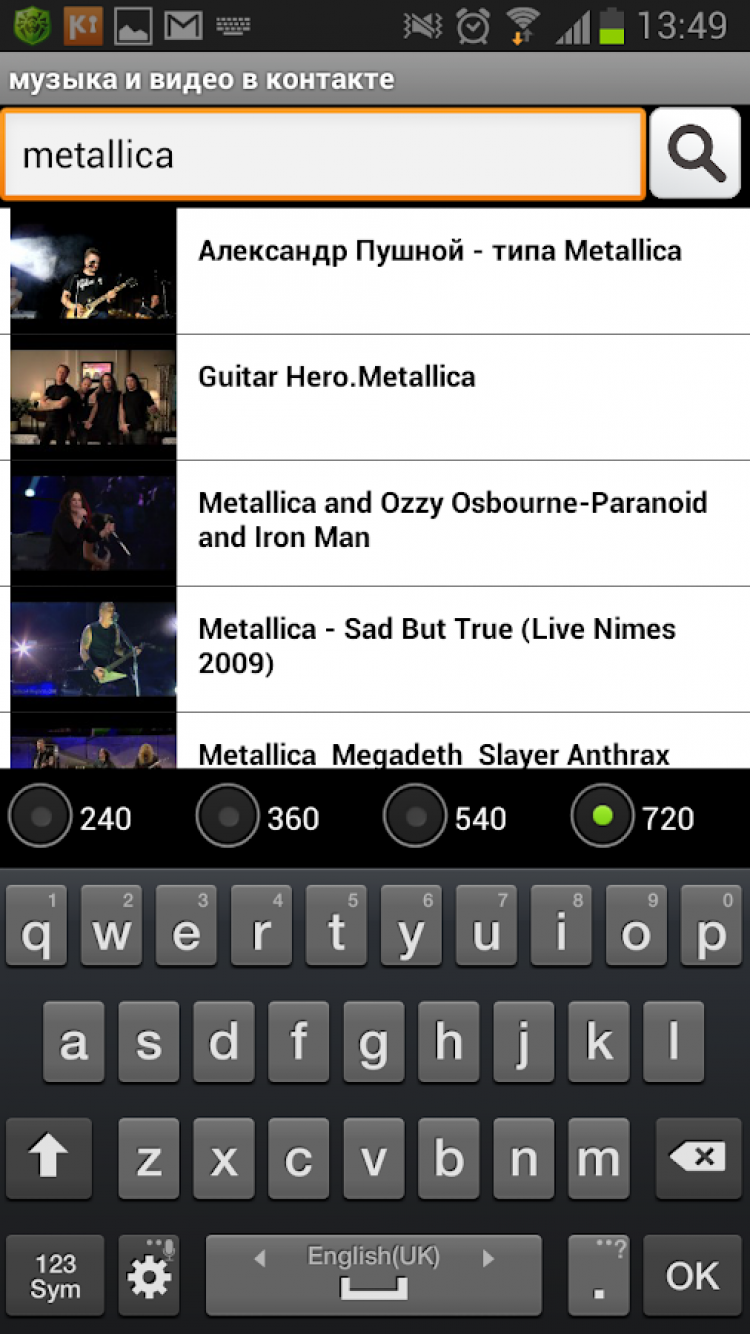Image resolution: width=750 pixels, height=1334 pixels.
Task: Open keyboard settings gear key
Action: pos(149,1276)
